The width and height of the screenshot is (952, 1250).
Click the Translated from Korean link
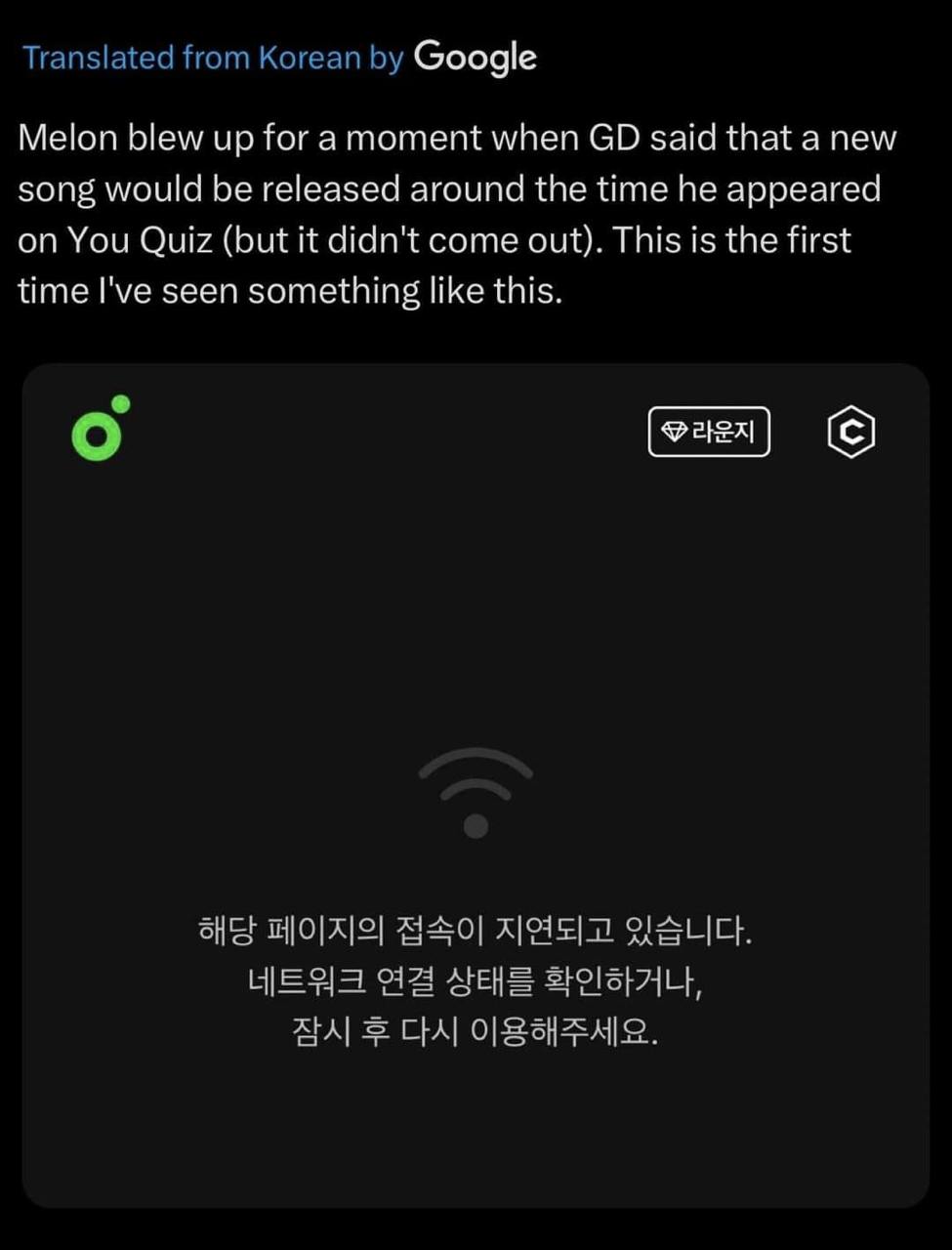[x=210, y=58]
